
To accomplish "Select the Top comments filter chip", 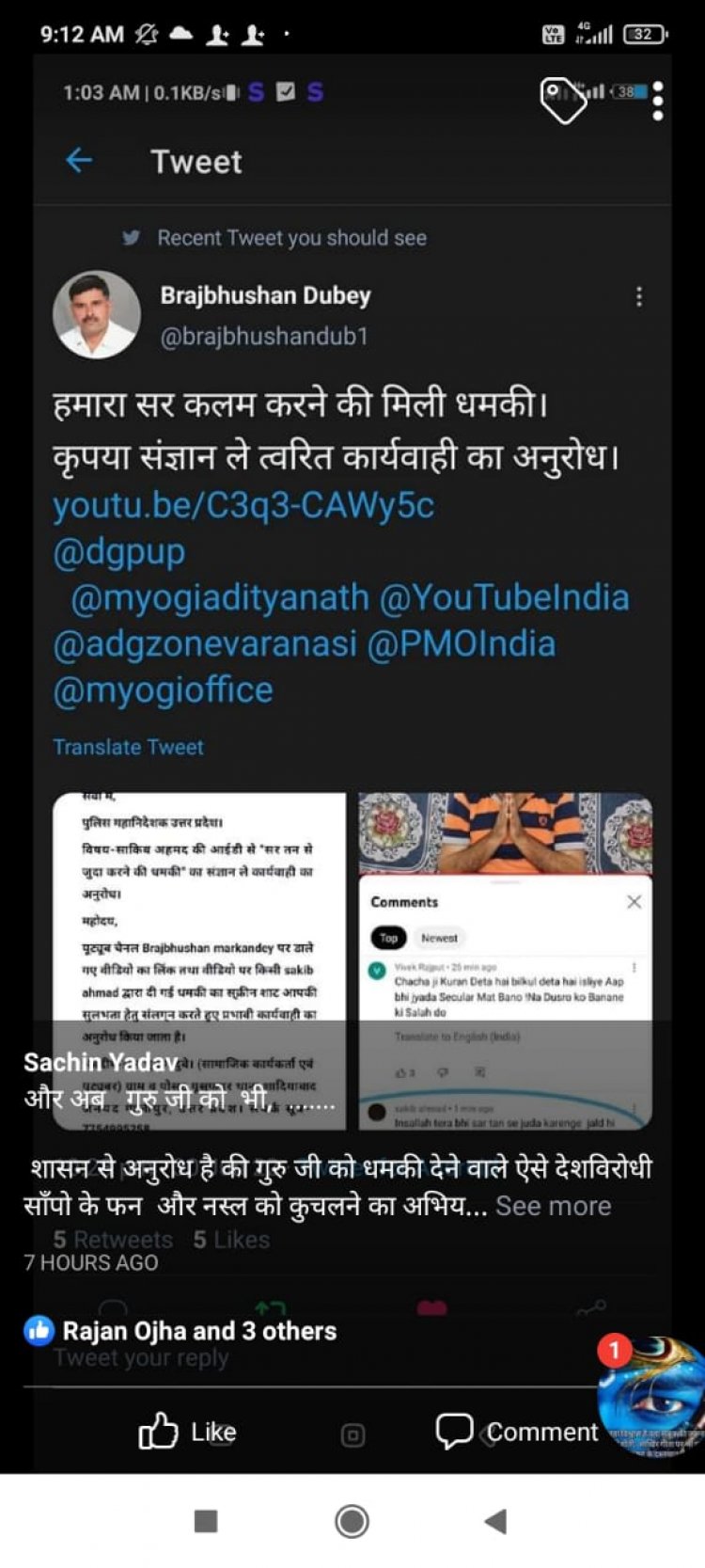I will point(388,938).
